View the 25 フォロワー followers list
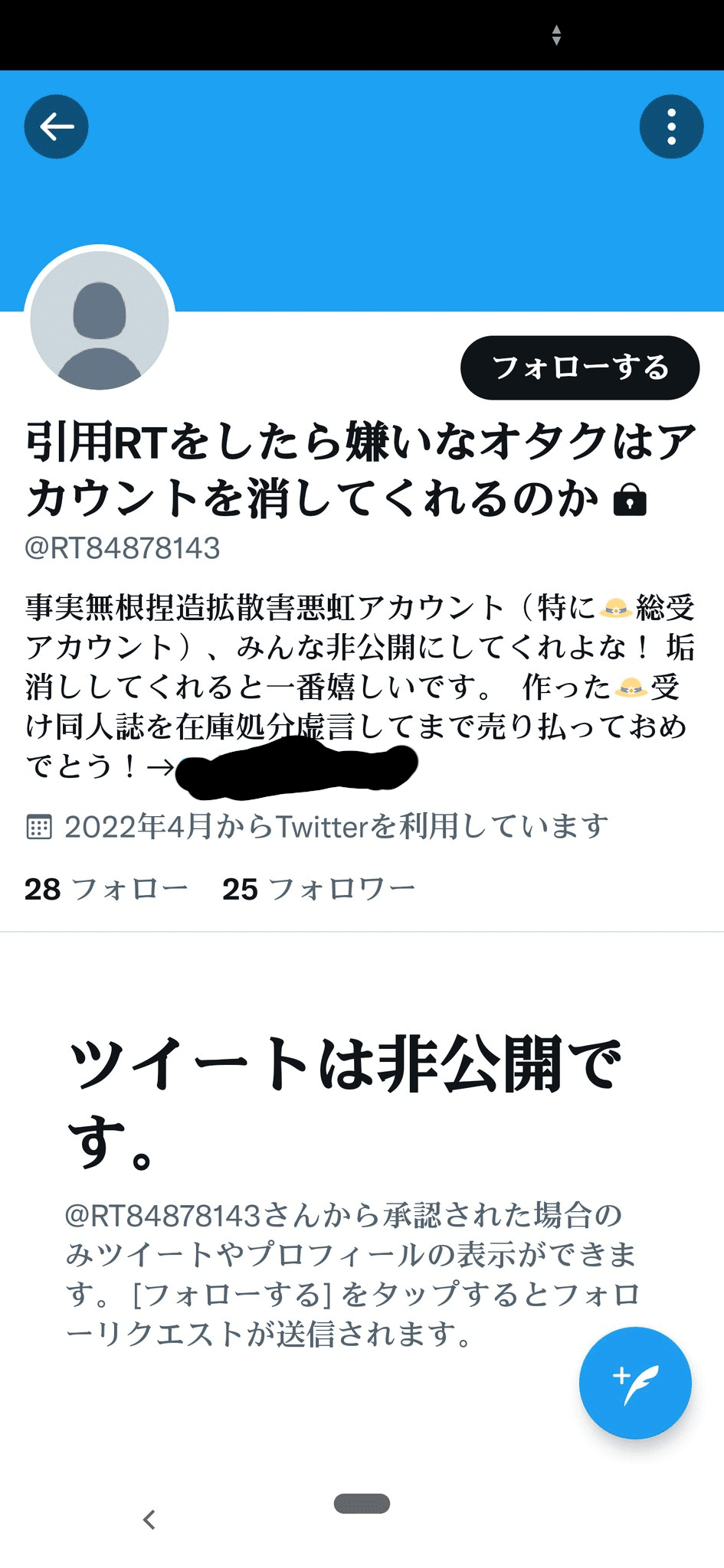The height and width of the screenshot is (1568, 724). (318, 889)
